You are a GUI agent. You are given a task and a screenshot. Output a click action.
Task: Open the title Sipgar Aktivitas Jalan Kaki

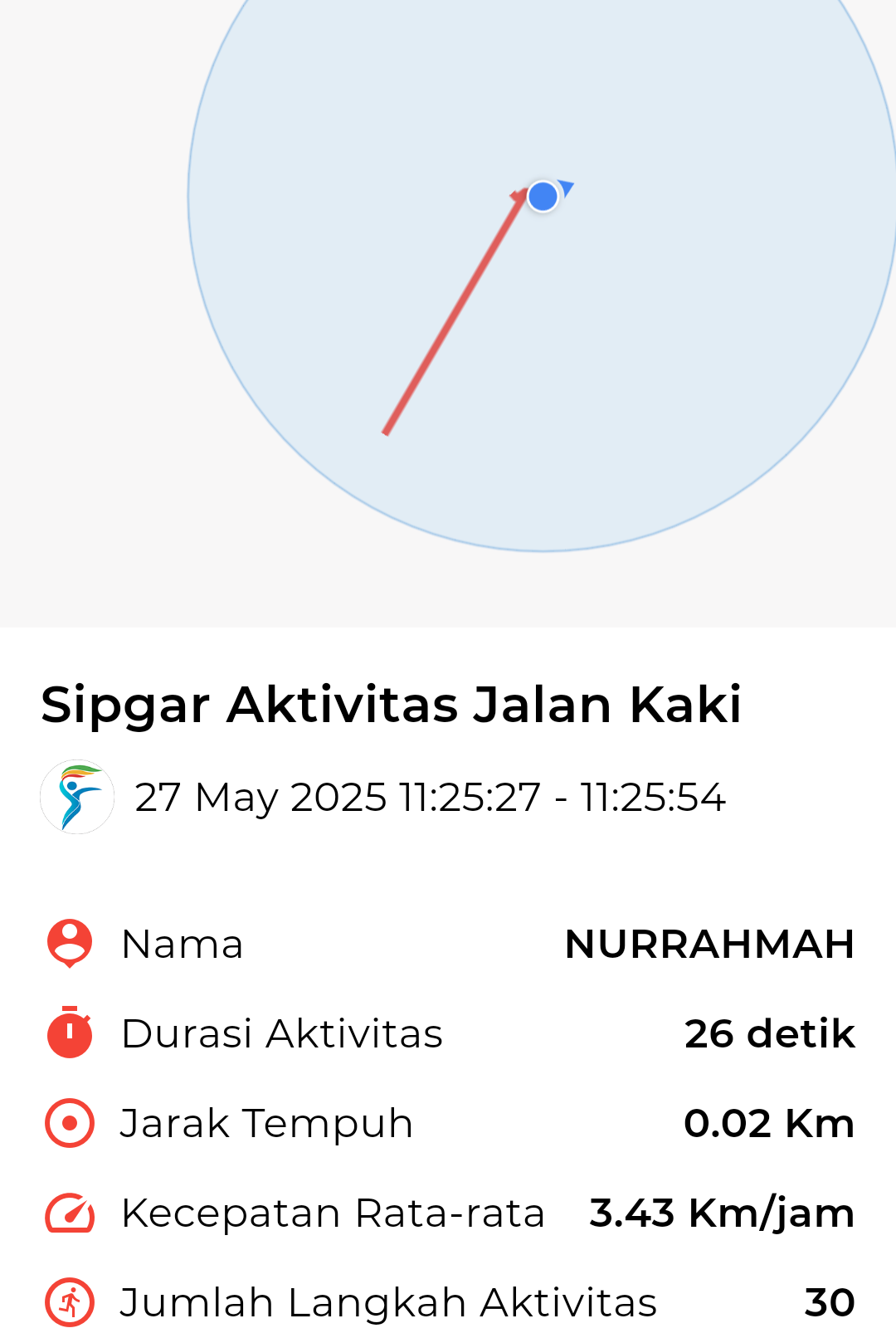[392, 704]
